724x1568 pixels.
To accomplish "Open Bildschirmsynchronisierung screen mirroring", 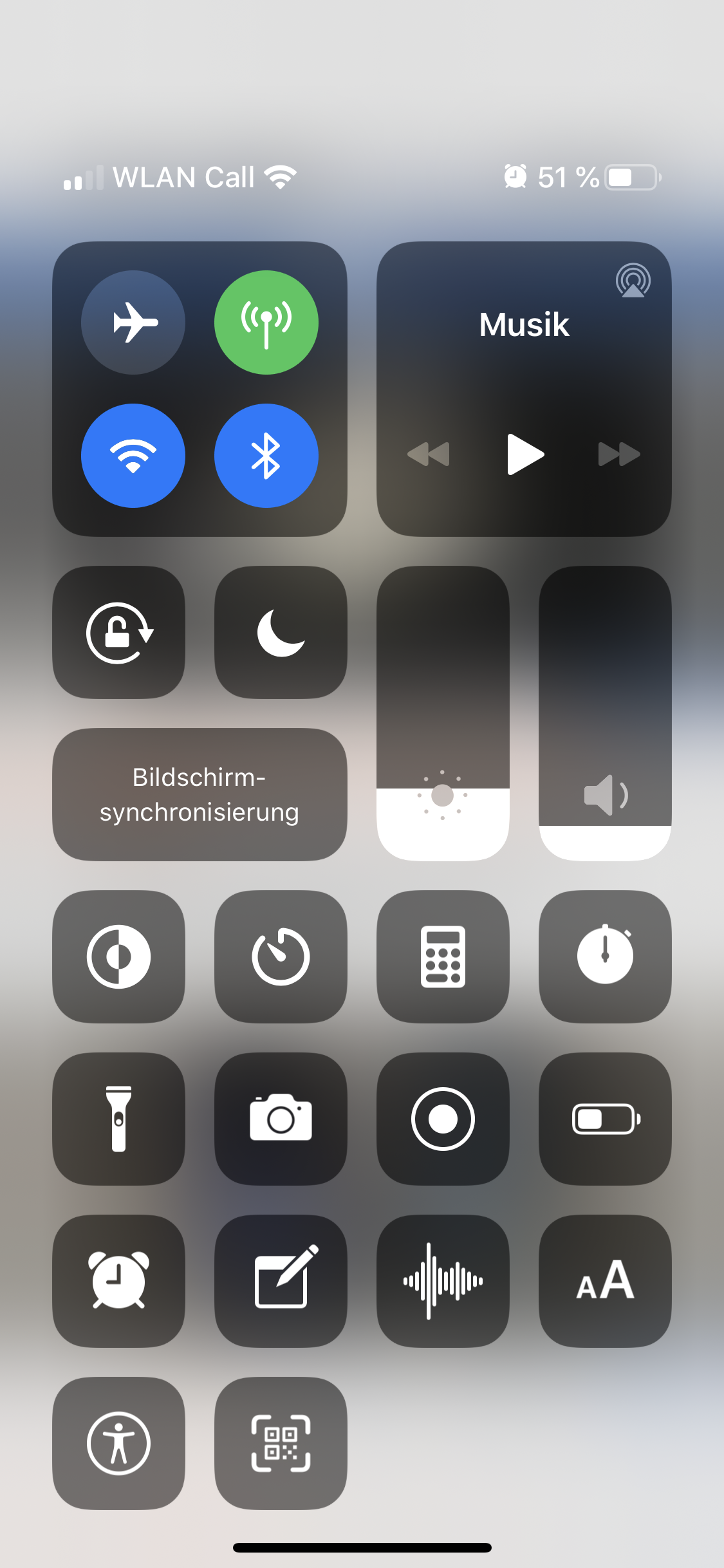I will (x=200, y=794).
